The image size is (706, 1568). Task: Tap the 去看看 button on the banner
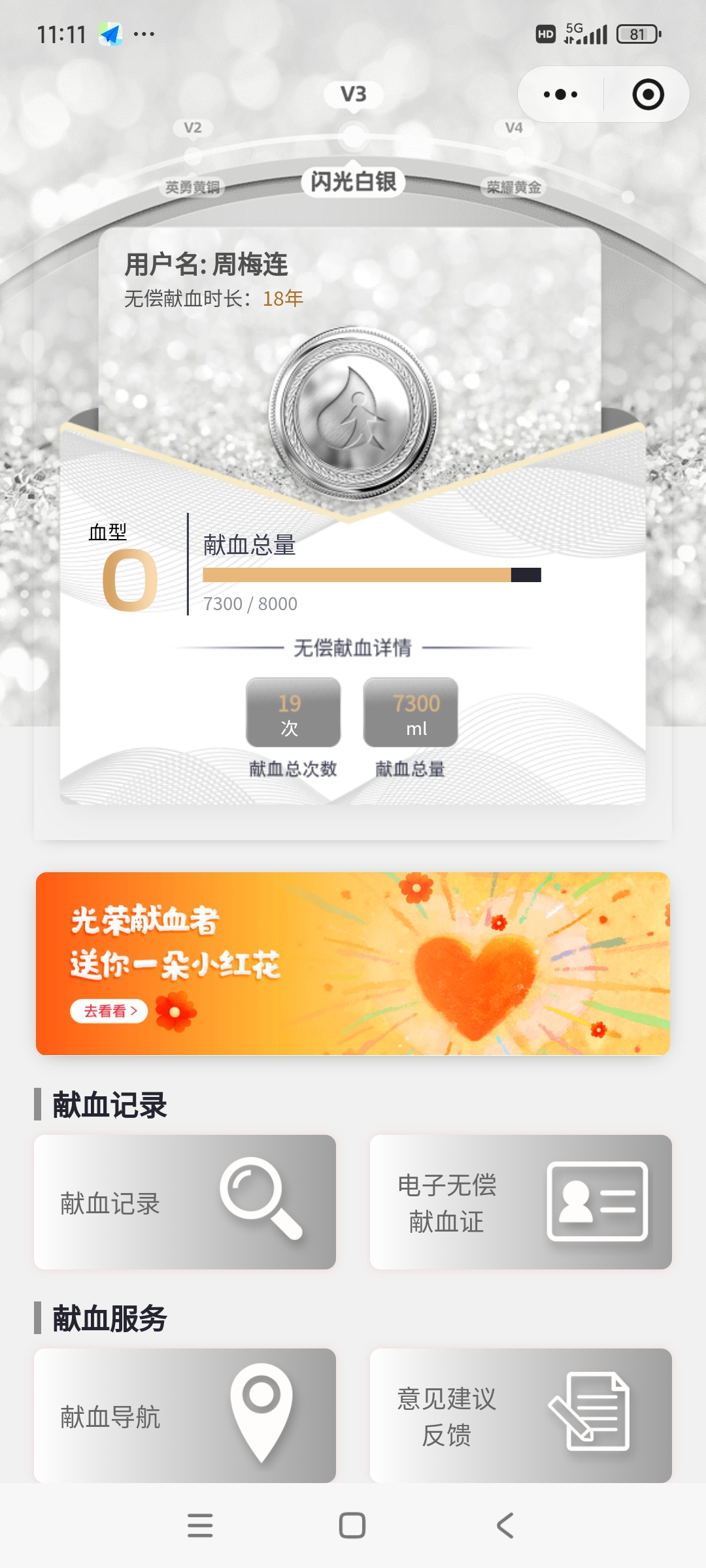pyautogui.click(x=109, y=1011)
